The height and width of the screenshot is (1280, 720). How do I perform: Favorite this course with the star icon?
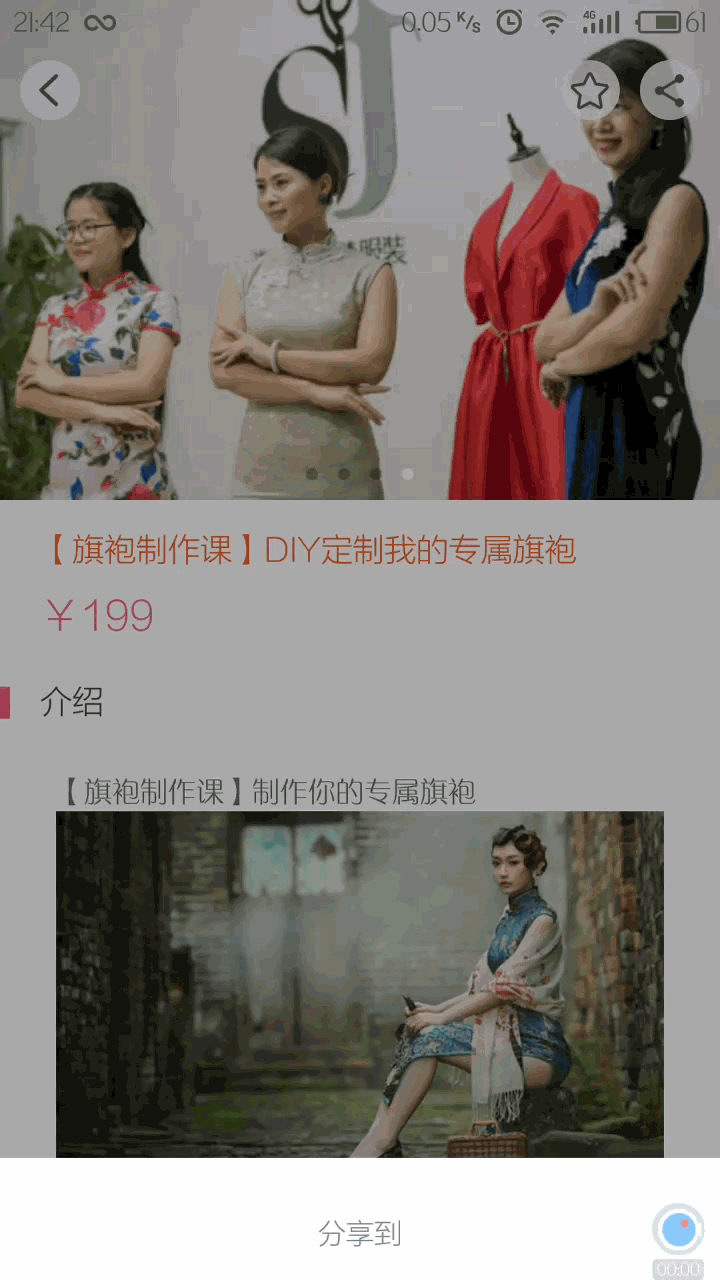(x=590, y=91)
